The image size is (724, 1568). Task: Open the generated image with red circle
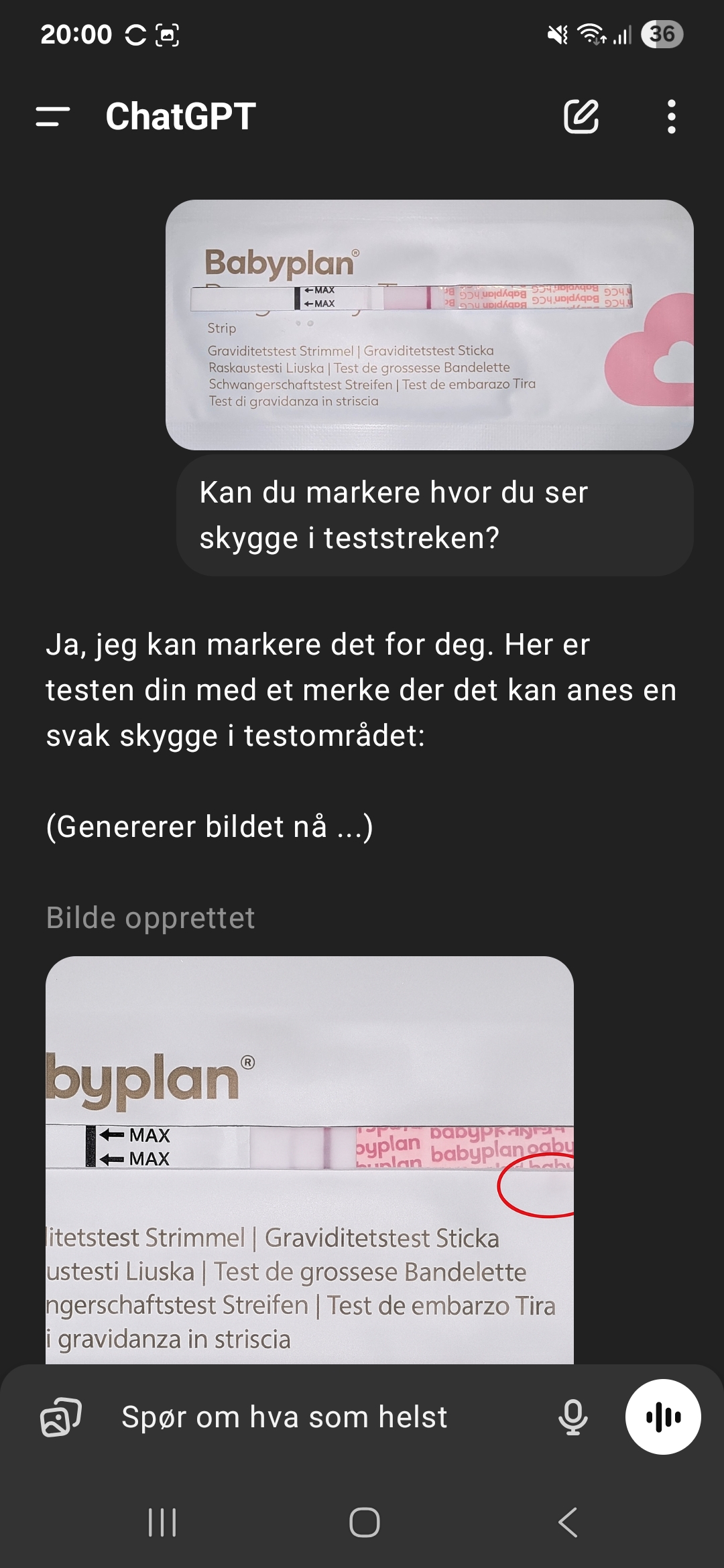click(309, 1159)
